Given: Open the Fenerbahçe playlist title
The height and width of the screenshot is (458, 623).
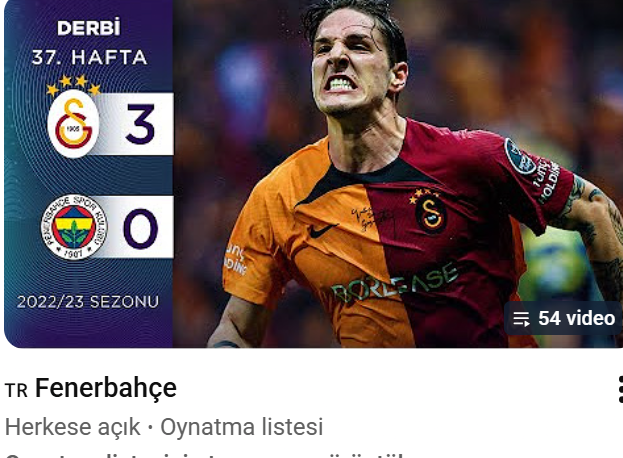Looking at the screenshot, I should (105, 388).
